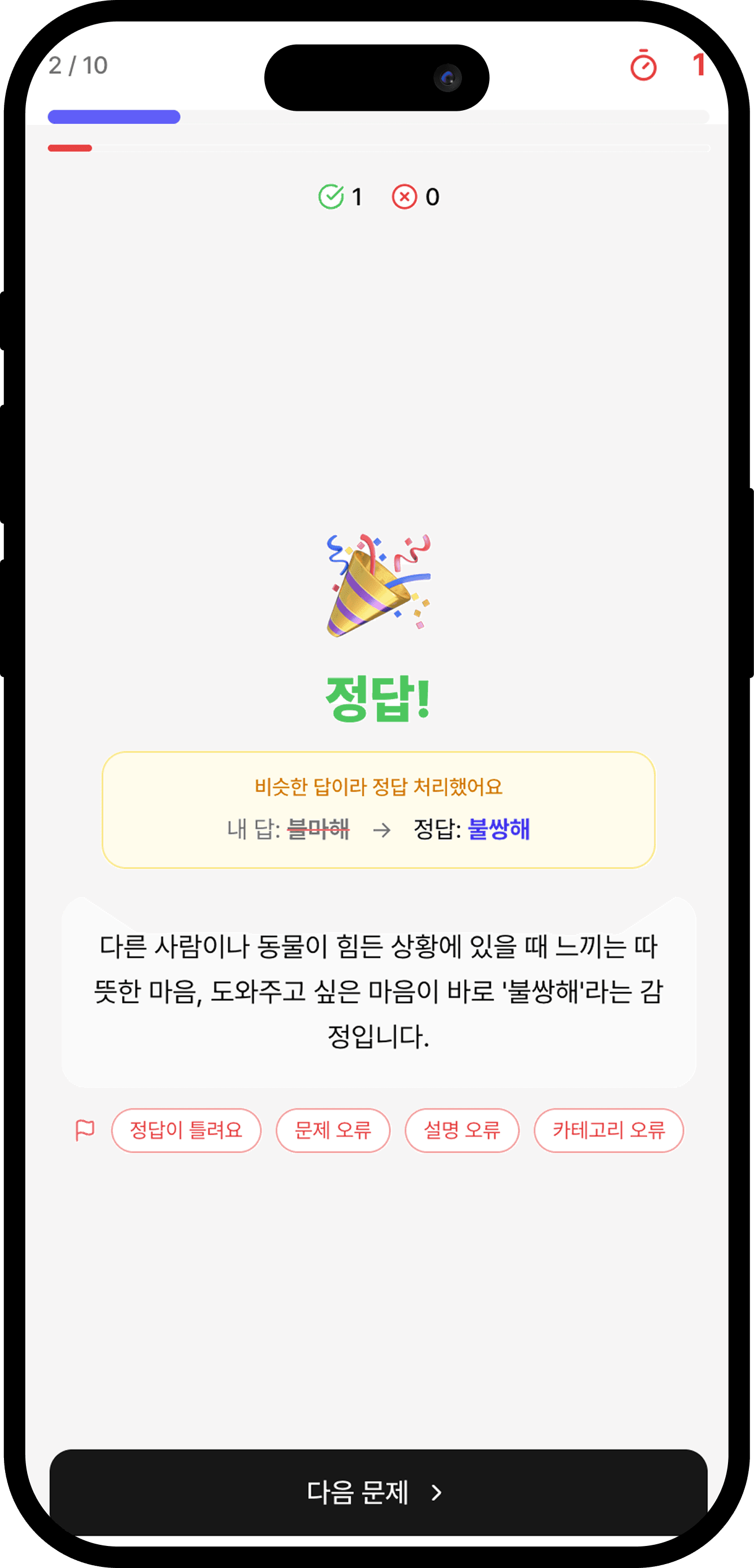754x1568 pixels.
Task: Click the blue progress bar at top
Action: pyautogui.click(x=115, y=116)
